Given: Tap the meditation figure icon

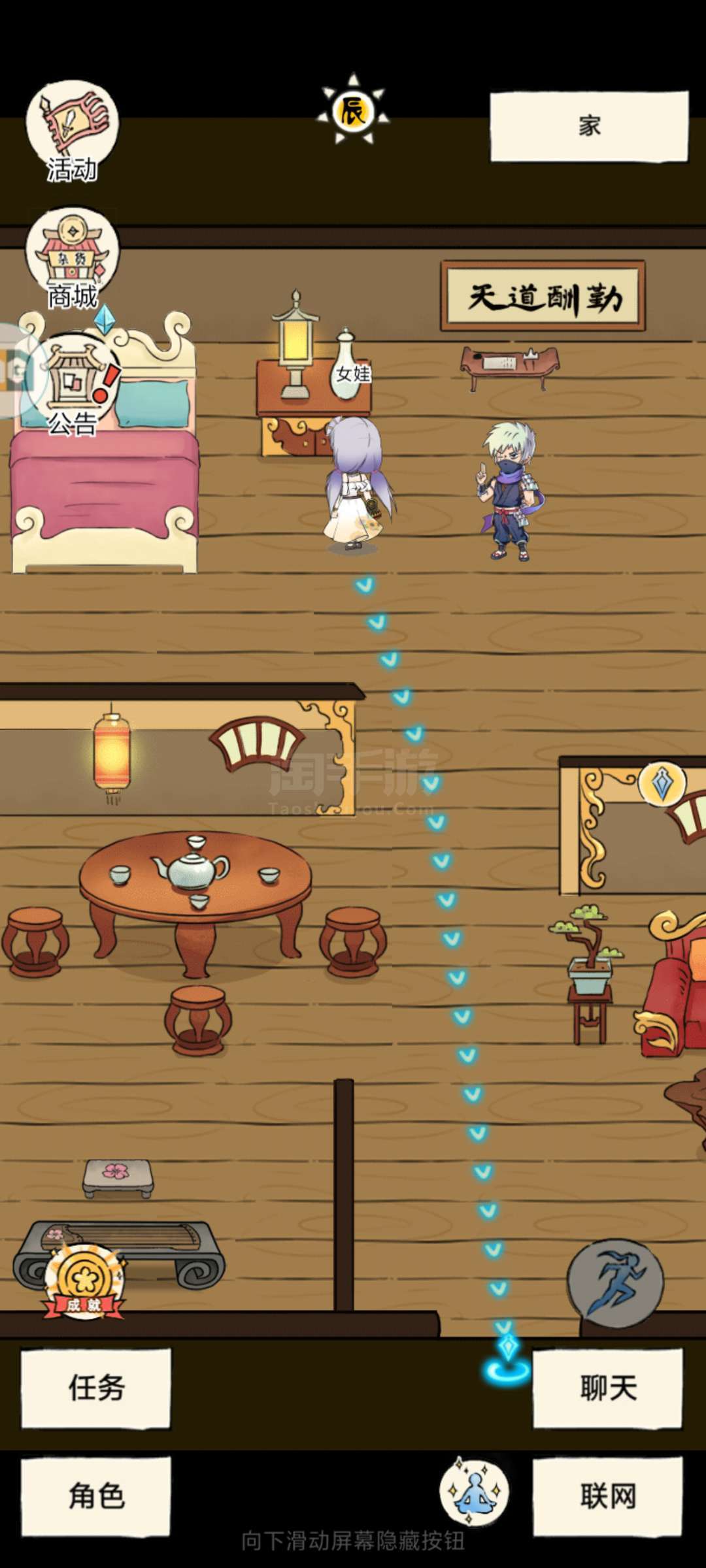Looking at the screenshot, I should (475, 1492).
